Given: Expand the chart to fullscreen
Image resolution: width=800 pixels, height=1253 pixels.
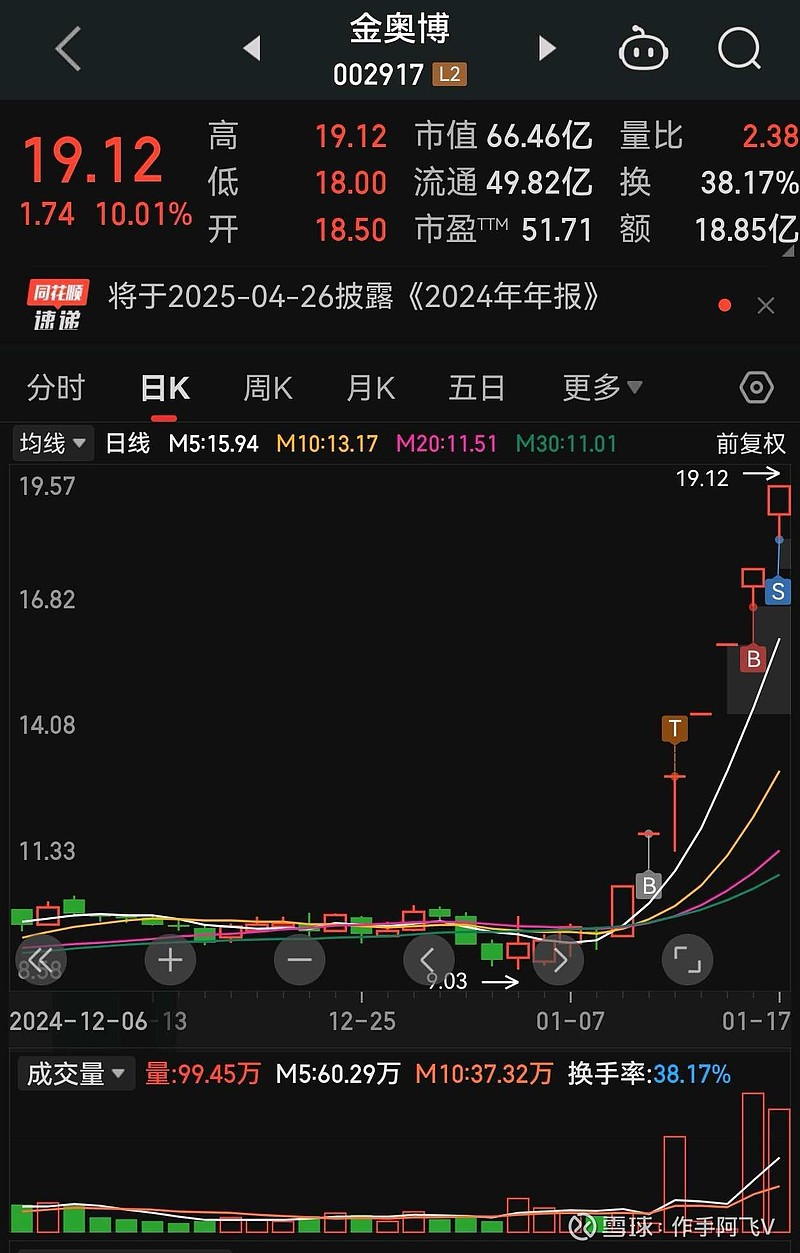Looking at the screenshot, I should (x=687, y=959).
